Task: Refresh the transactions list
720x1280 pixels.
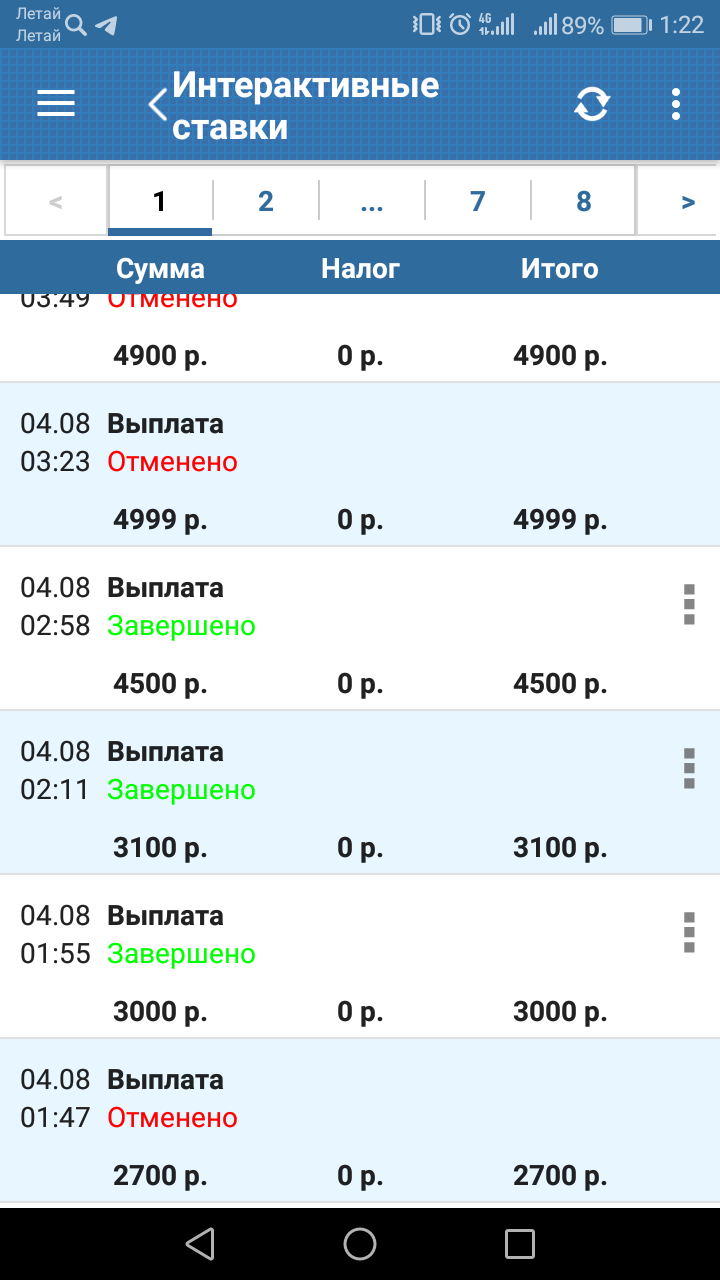Action: pyautogui.click(x=591, y=104)
